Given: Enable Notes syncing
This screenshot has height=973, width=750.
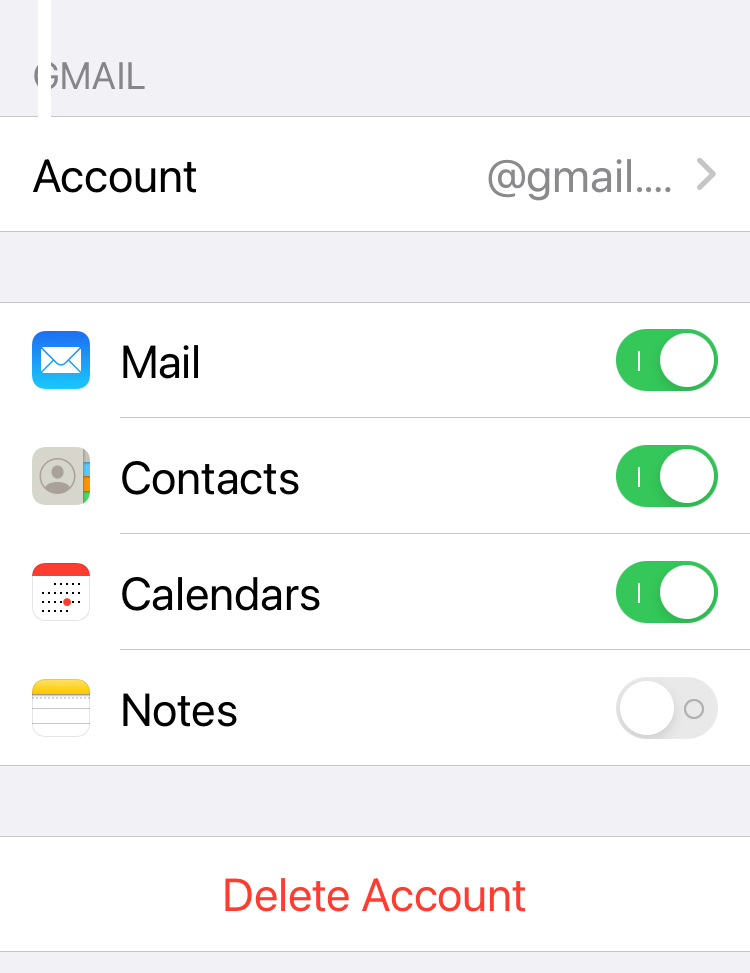Looking at the screenshot, I should tap(666, 709).
